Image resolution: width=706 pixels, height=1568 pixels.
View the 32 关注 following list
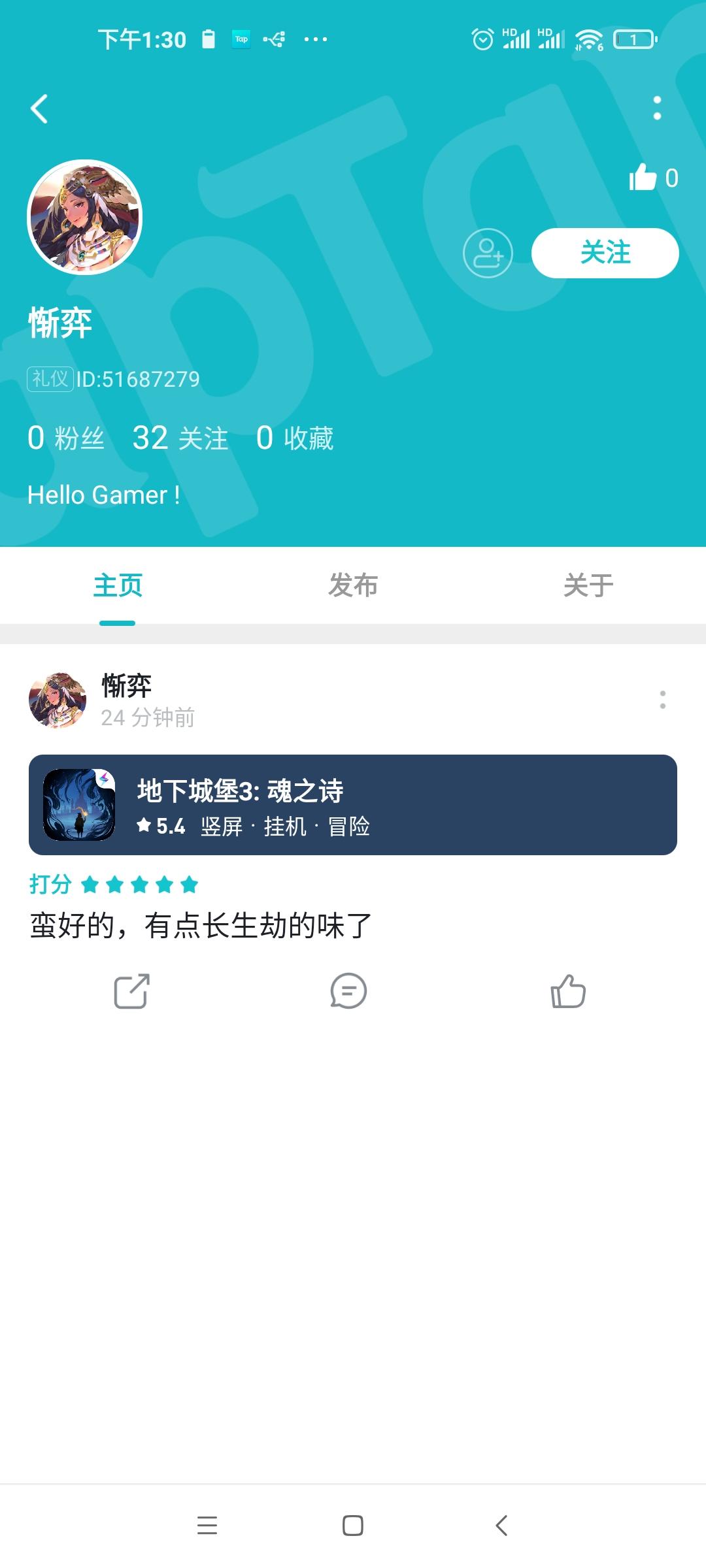[x=180, y=438]
